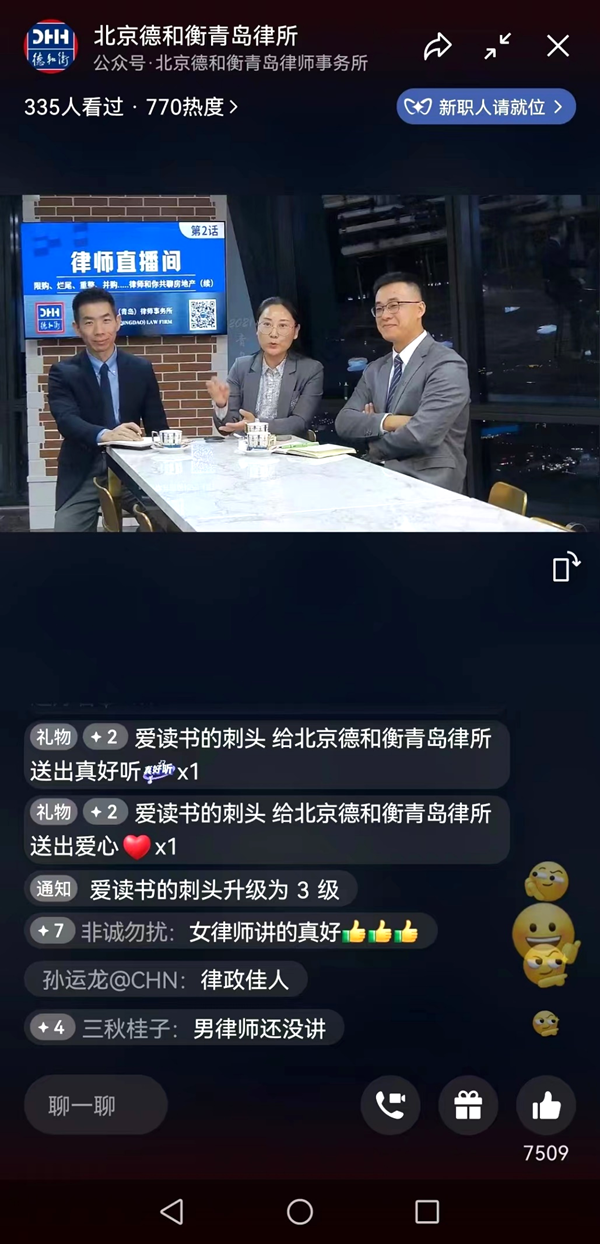The image size is (600, 1244).
Task: Share this live stream
Action: 437,46
